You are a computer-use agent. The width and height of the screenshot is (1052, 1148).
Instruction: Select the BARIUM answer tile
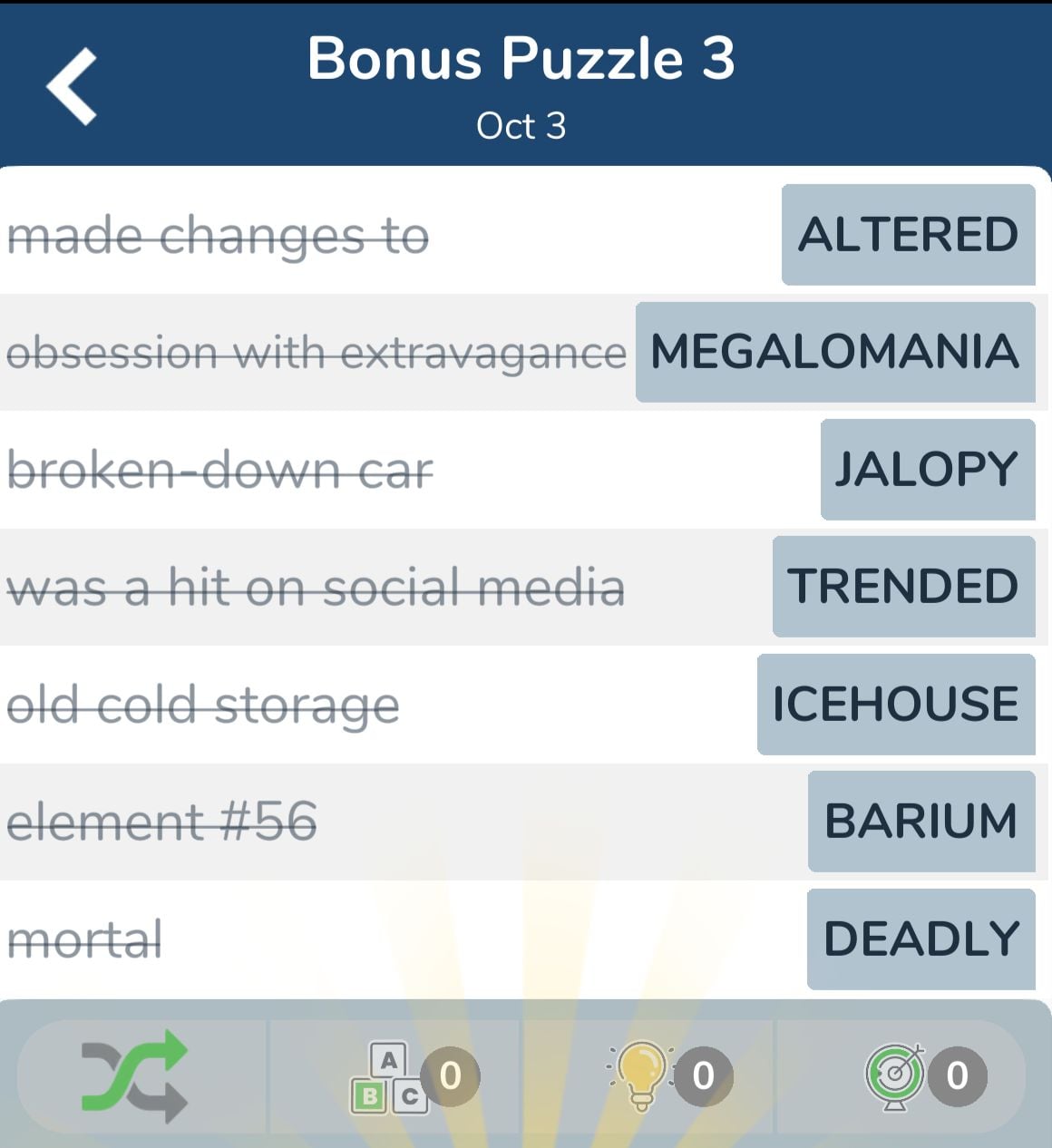[920, 821]
